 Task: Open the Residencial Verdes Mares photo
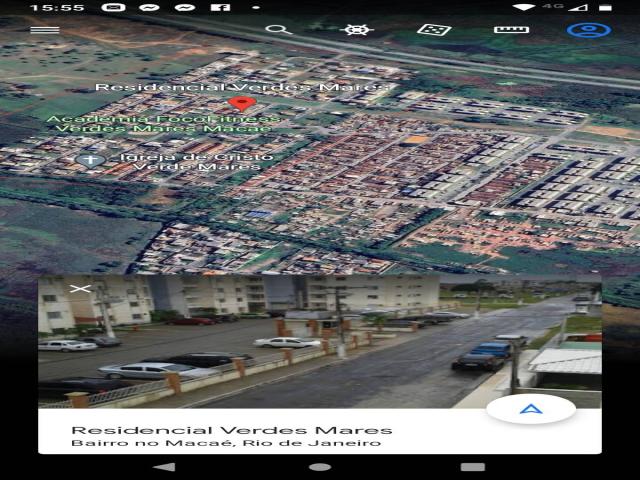coord(320,340)
